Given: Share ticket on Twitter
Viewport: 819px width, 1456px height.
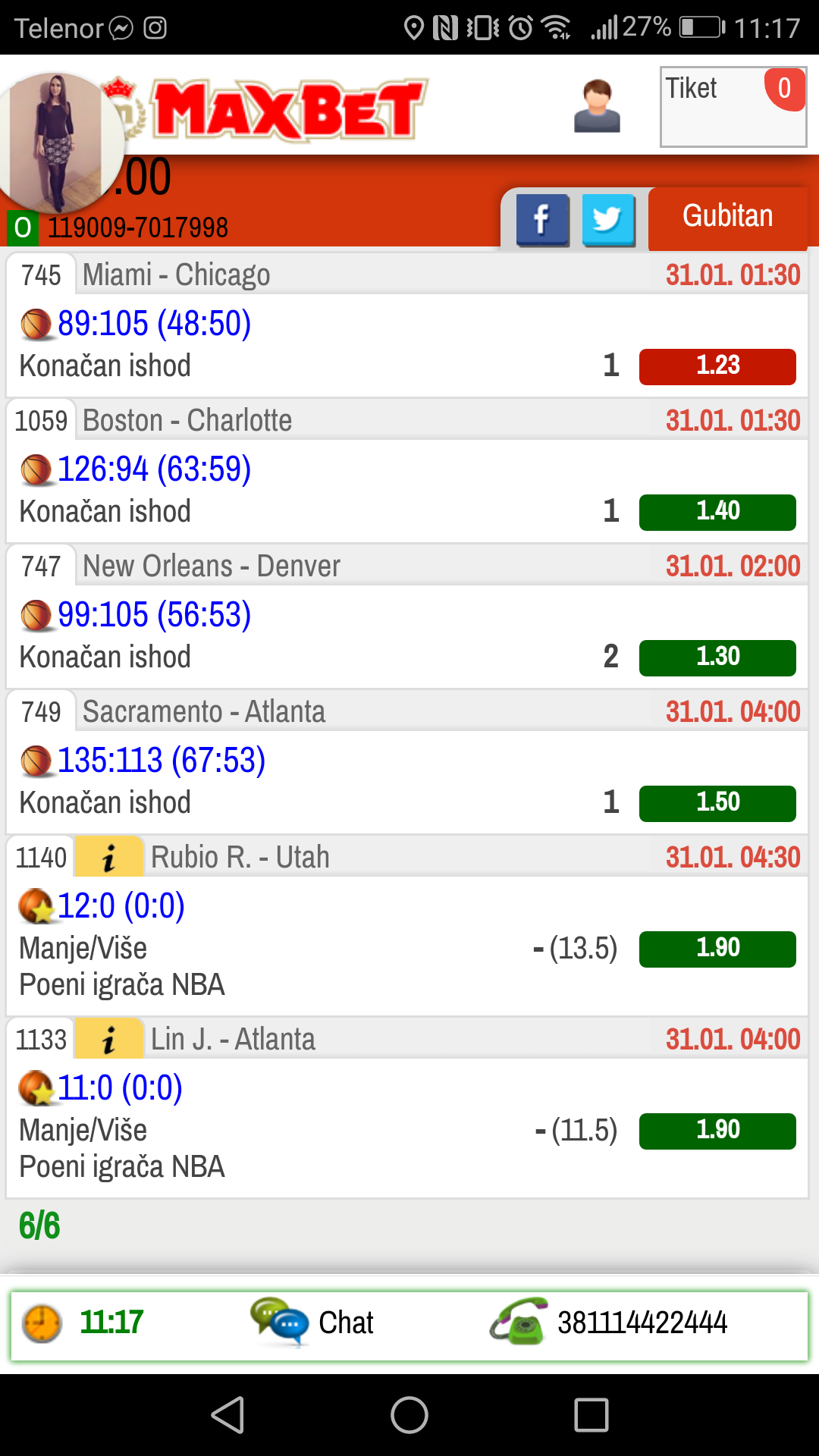Looking at the screenshot, I should click(608, 220).
